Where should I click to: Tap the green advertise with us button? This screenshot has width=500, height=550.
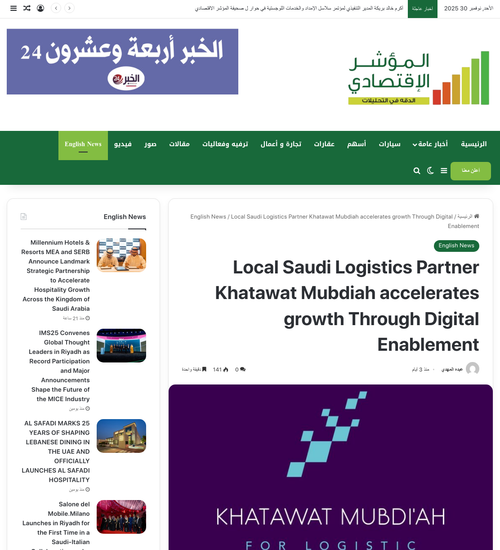click(471, 171)
